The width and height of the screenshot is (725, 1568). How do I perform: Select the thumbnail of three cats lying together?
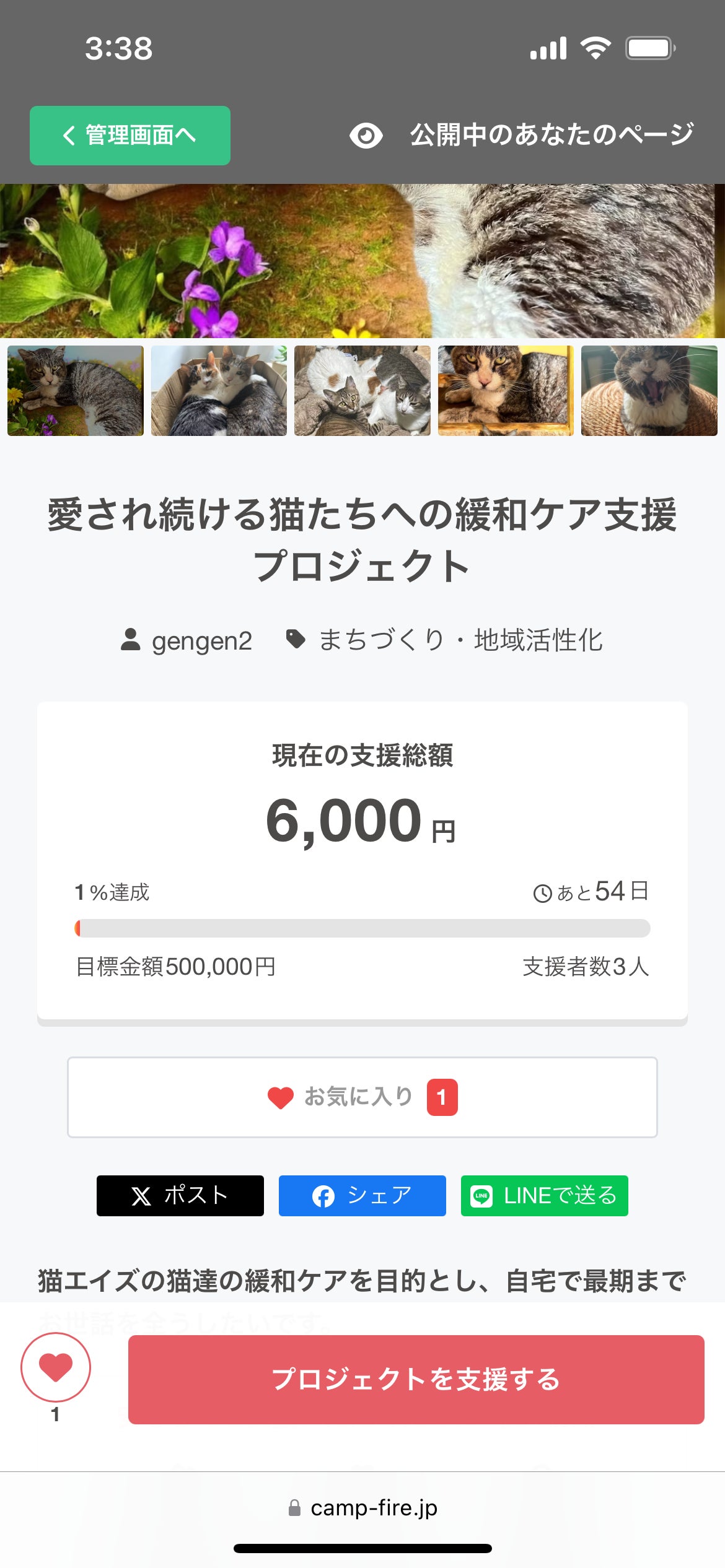[362, 391]
